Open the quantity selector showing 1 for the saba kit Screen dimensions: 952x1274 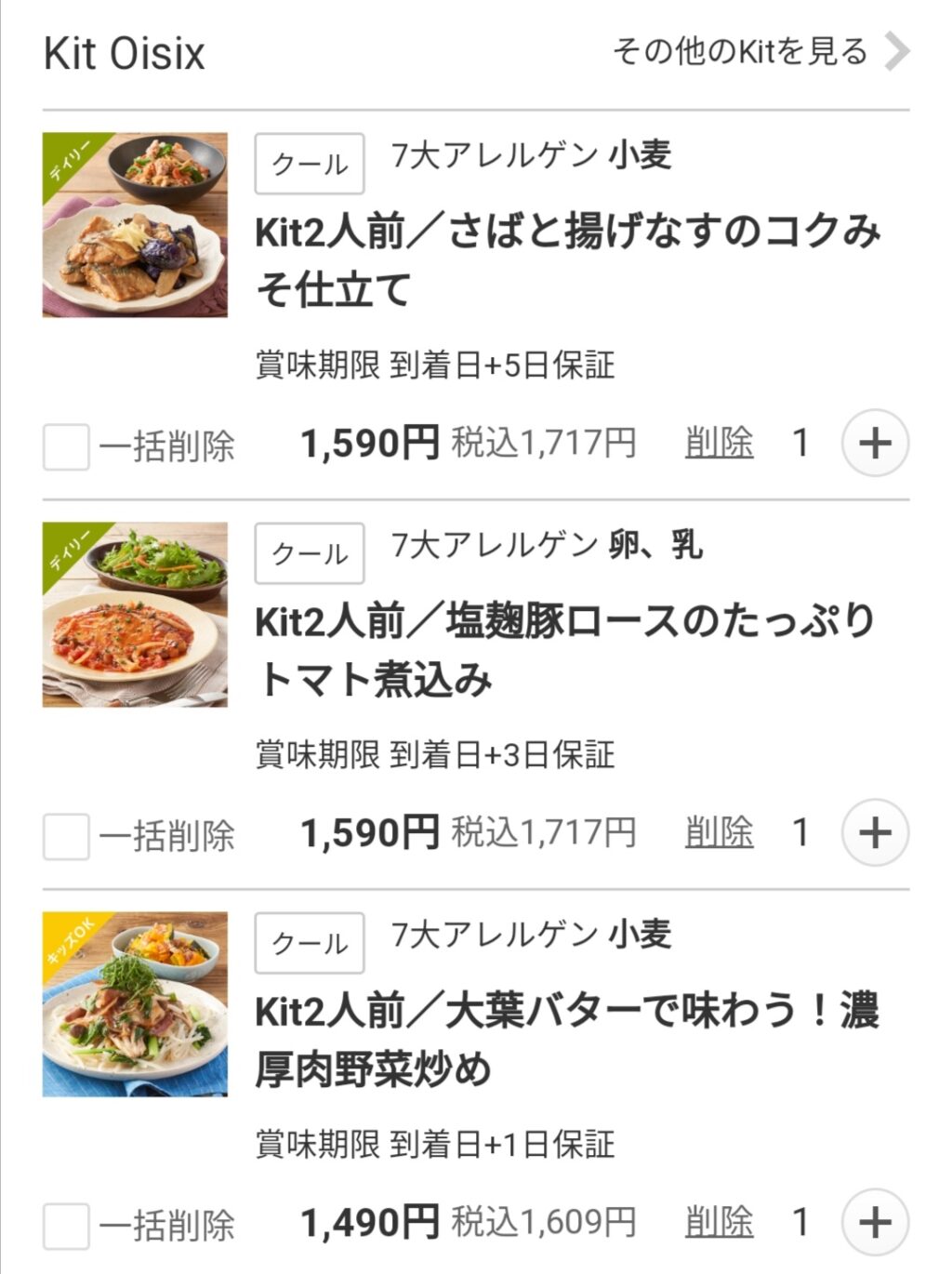[x=801, y=445]
